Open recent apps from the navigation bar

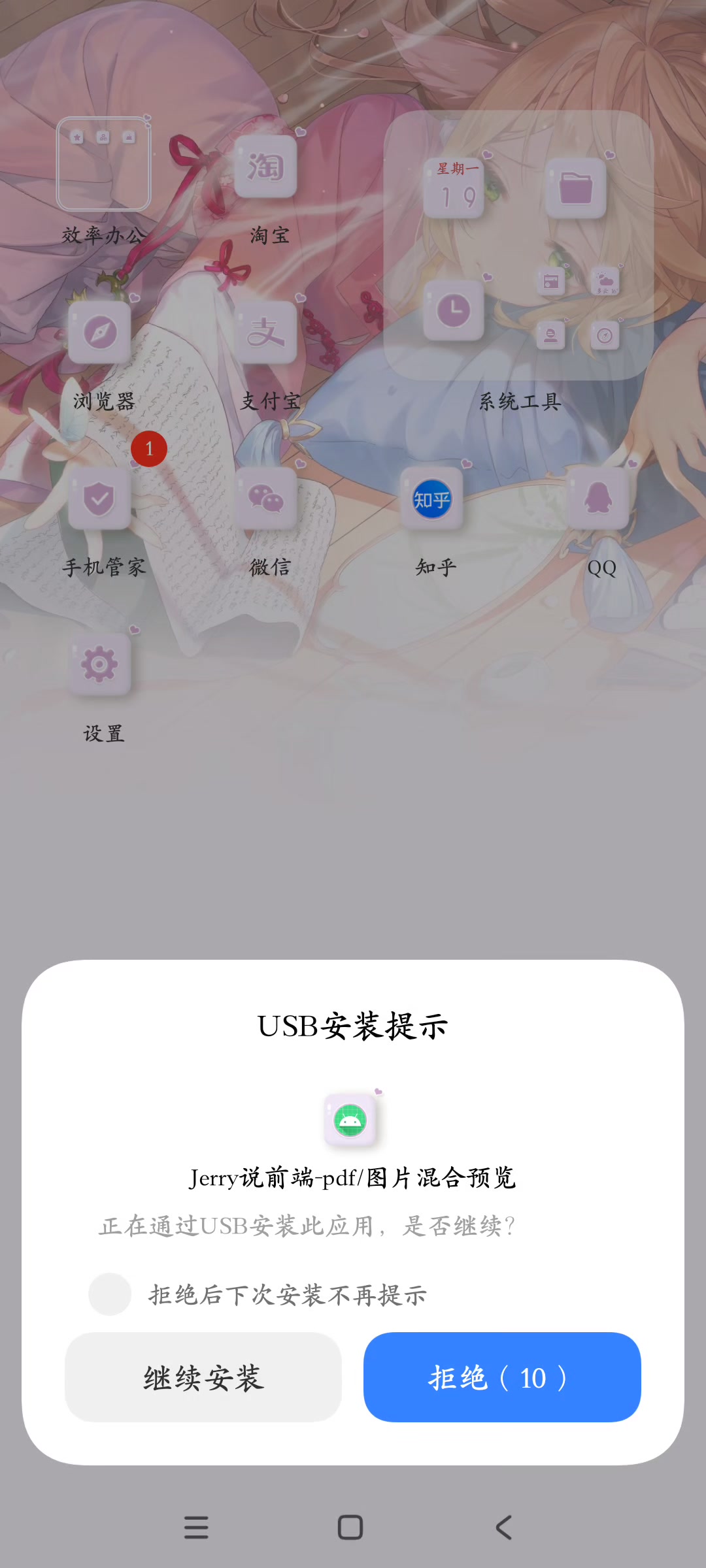[196, 1527]
